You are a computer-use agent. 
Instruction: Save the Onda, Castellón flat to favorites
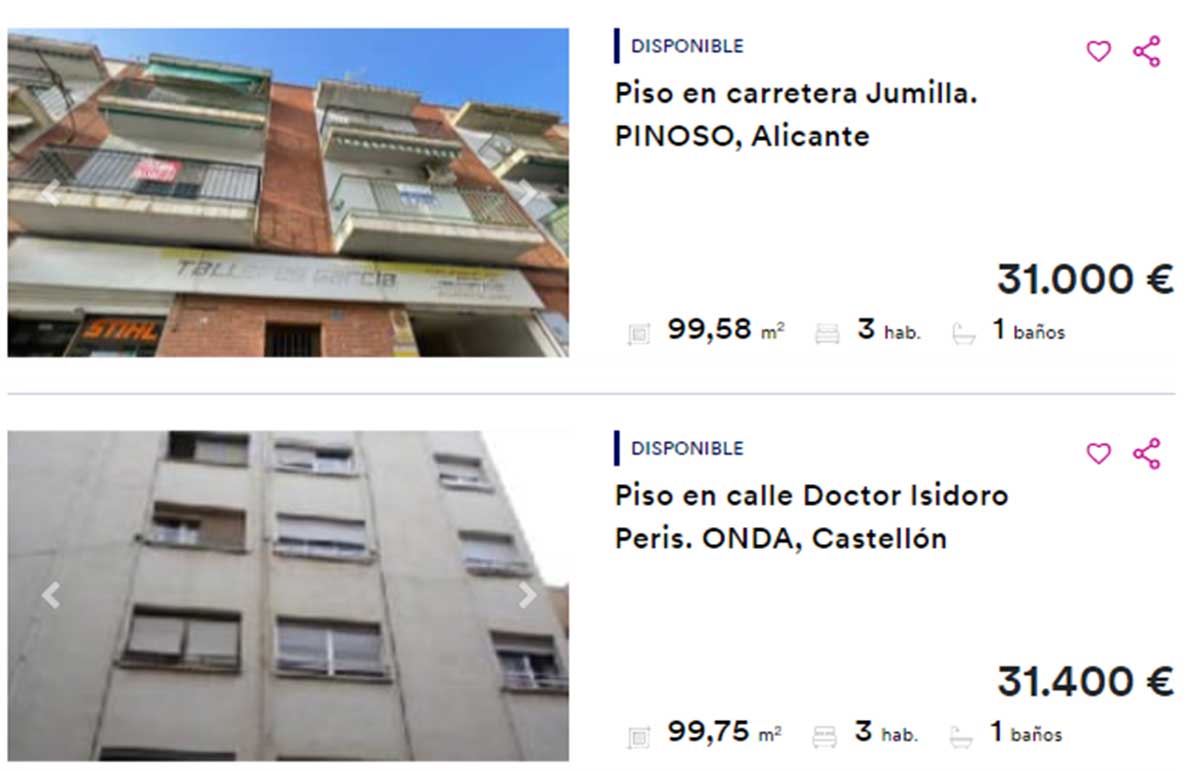(1098, 454)
